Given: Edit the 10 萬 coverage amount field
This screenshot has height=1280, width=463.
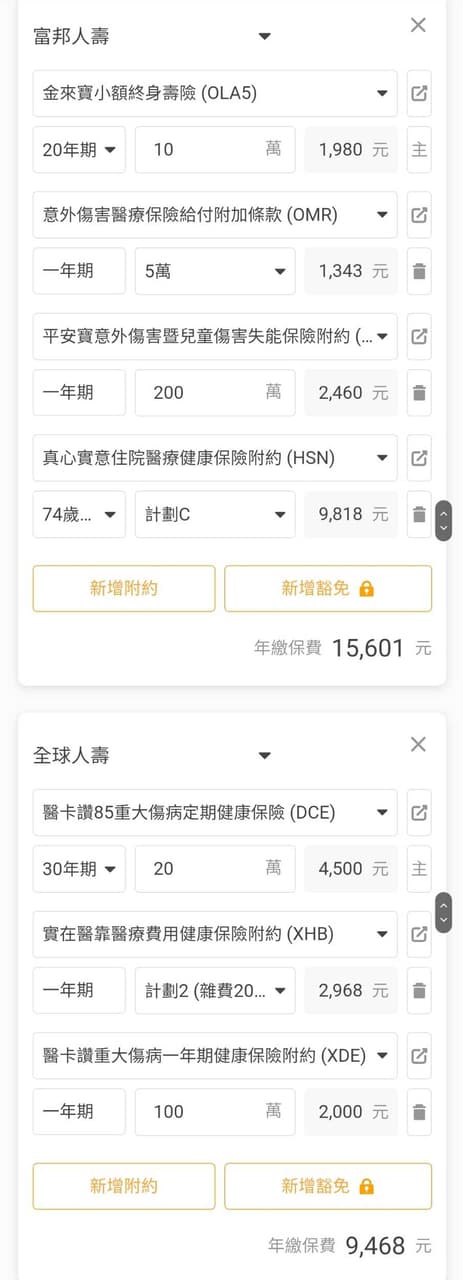Looking at the screenshot, I should pyautogui.click(x=215, y=150).
